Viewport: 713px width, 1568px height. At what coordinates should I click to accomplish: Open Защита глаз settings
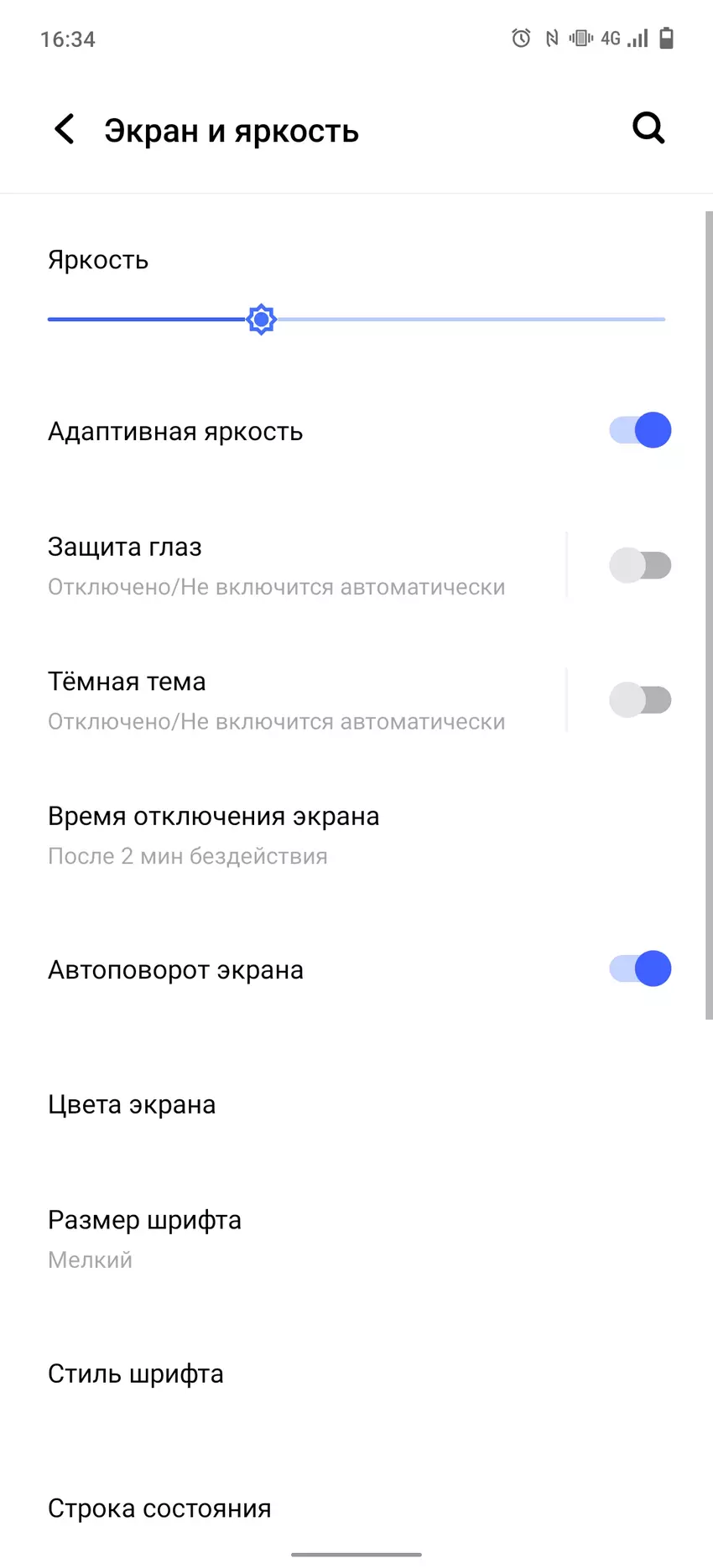(277, 565)
